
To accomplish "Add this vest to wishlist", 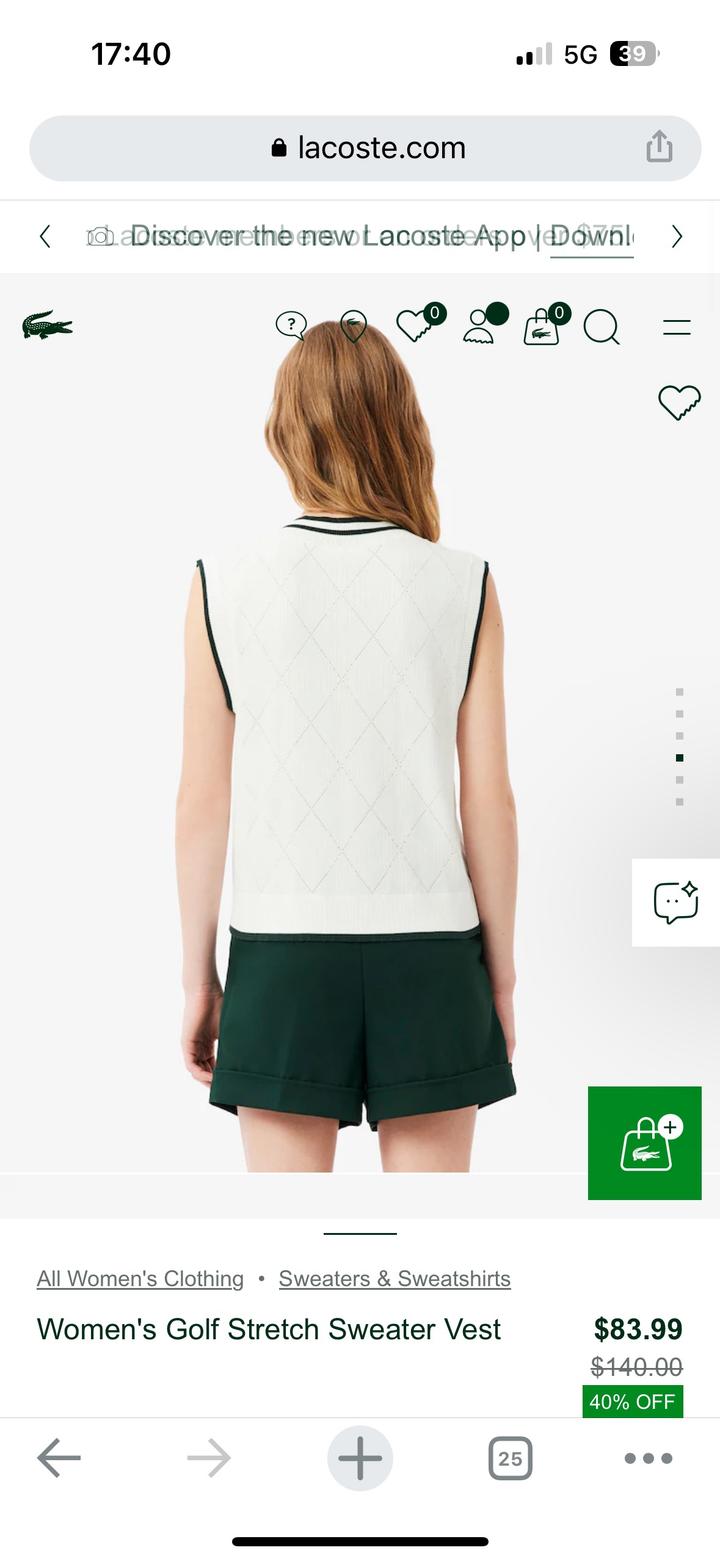I will point(679,402).
